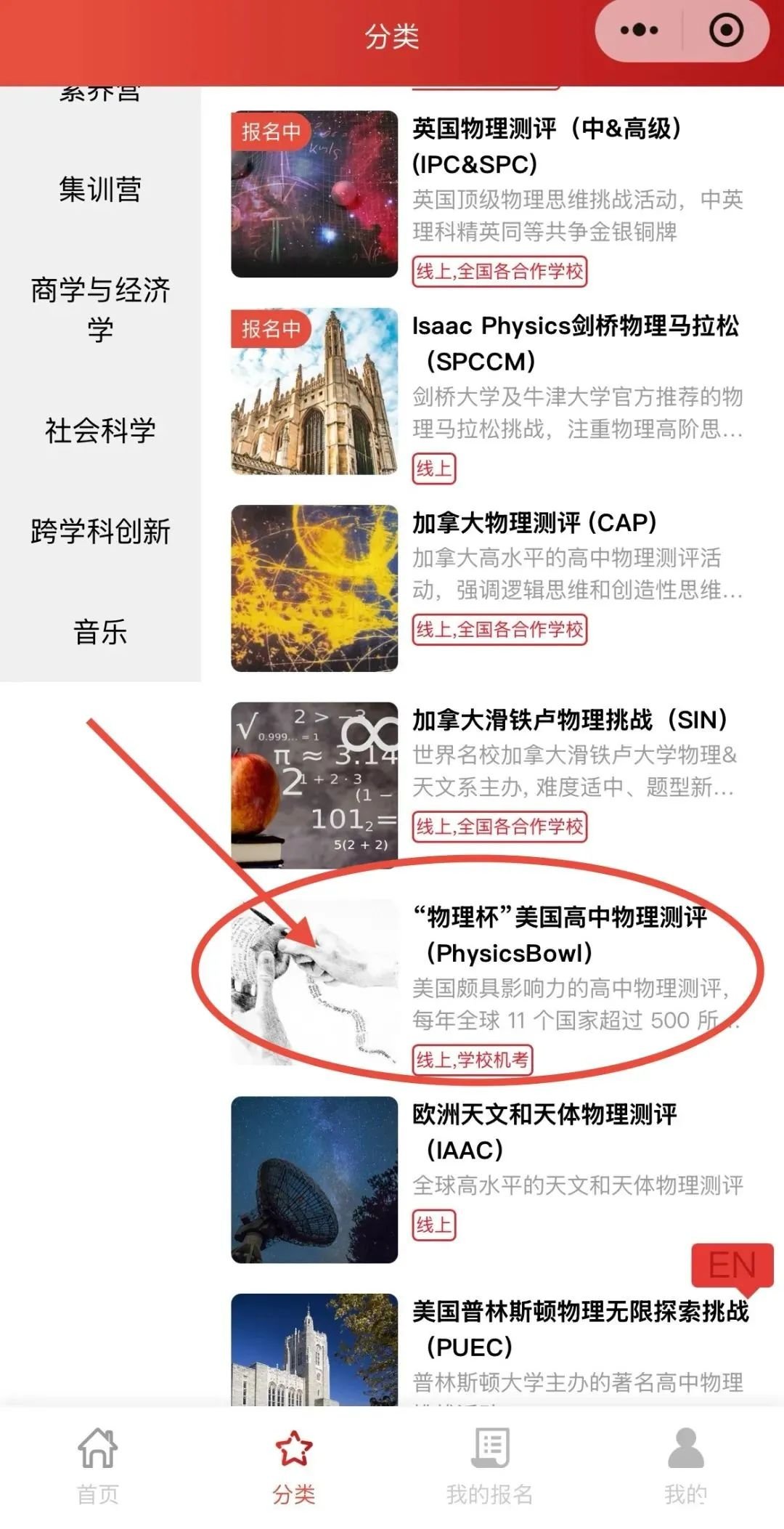Open "物理杯" PhysicsBowl listing
Image resolution: width=784 pixels, height=1529 pixels.
(x=559, y=935)
